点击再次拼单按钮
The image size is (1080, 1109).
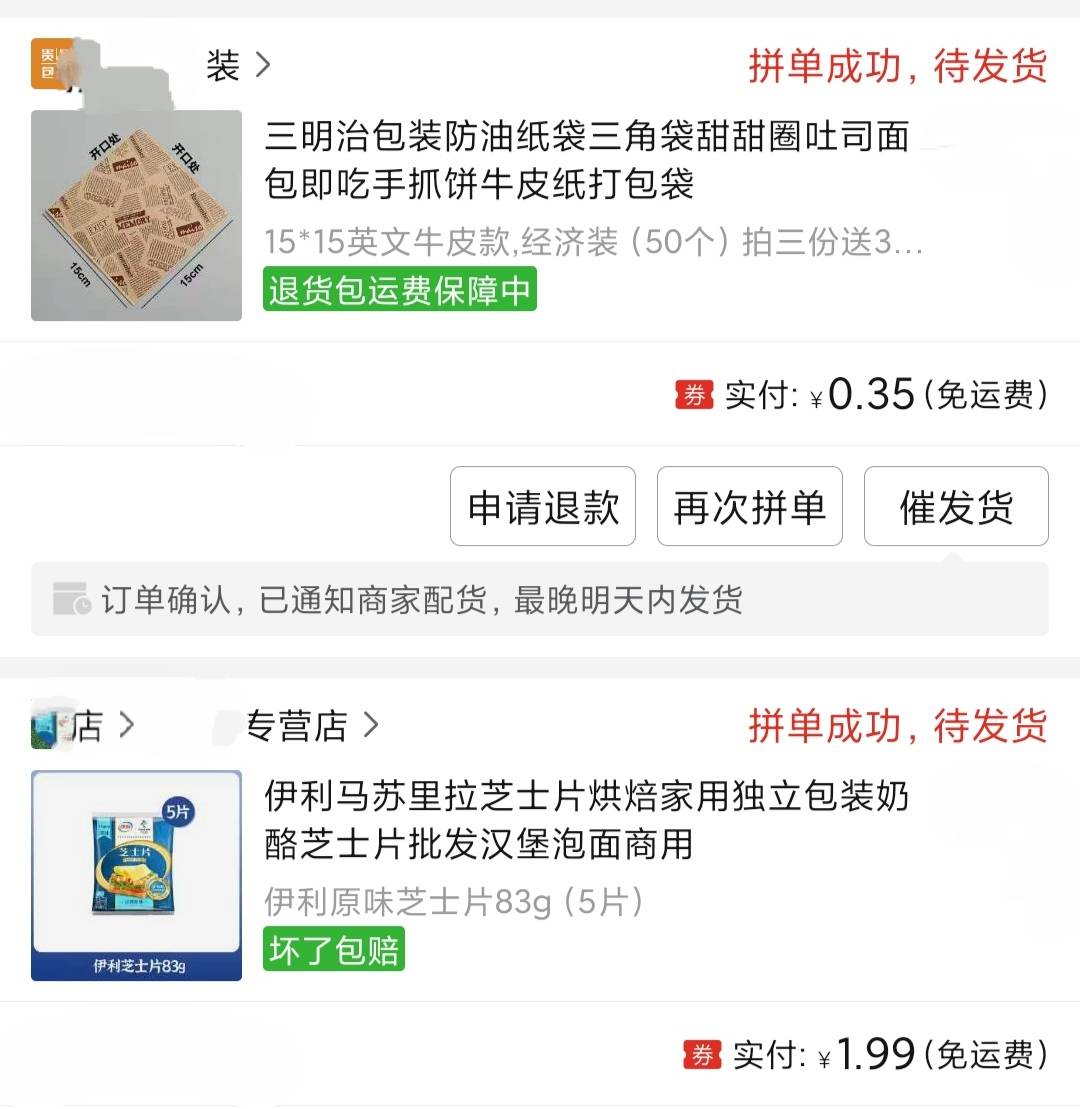749,507
